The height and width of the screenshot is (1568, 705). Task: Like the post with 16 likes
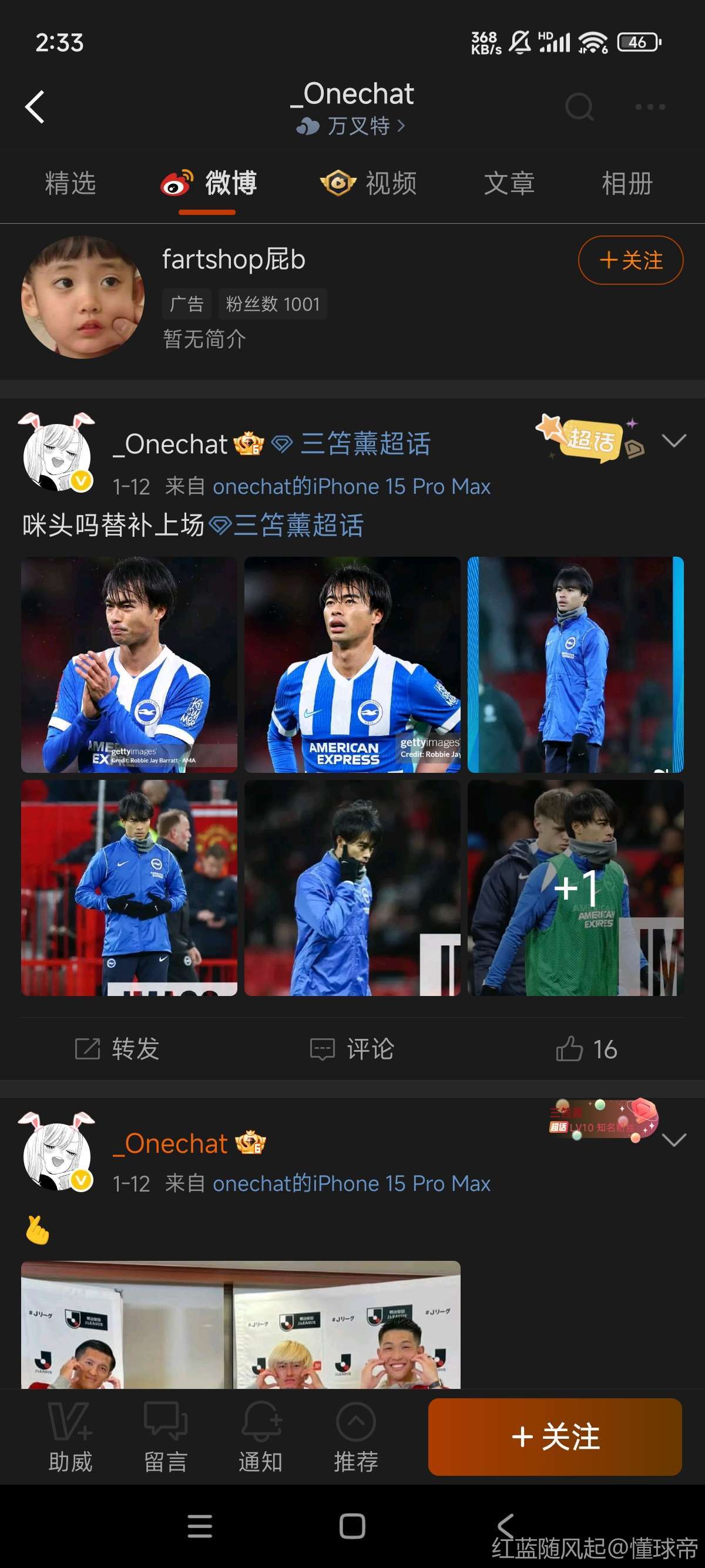(586, 1049)
